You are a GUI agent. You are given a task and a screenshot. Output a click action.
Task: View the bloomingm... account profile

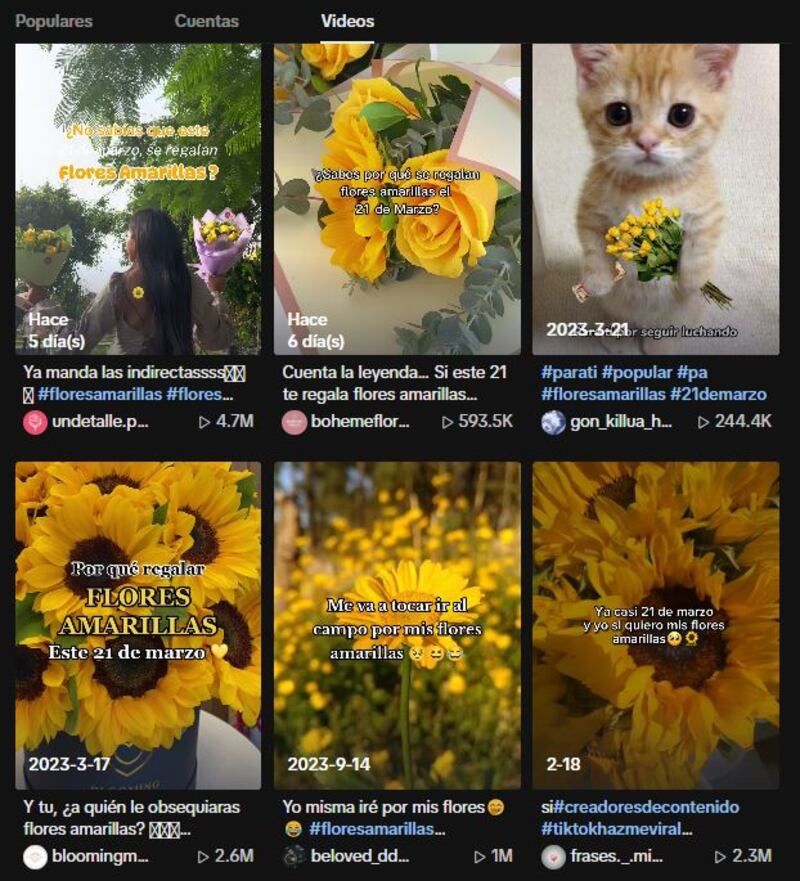99,856
